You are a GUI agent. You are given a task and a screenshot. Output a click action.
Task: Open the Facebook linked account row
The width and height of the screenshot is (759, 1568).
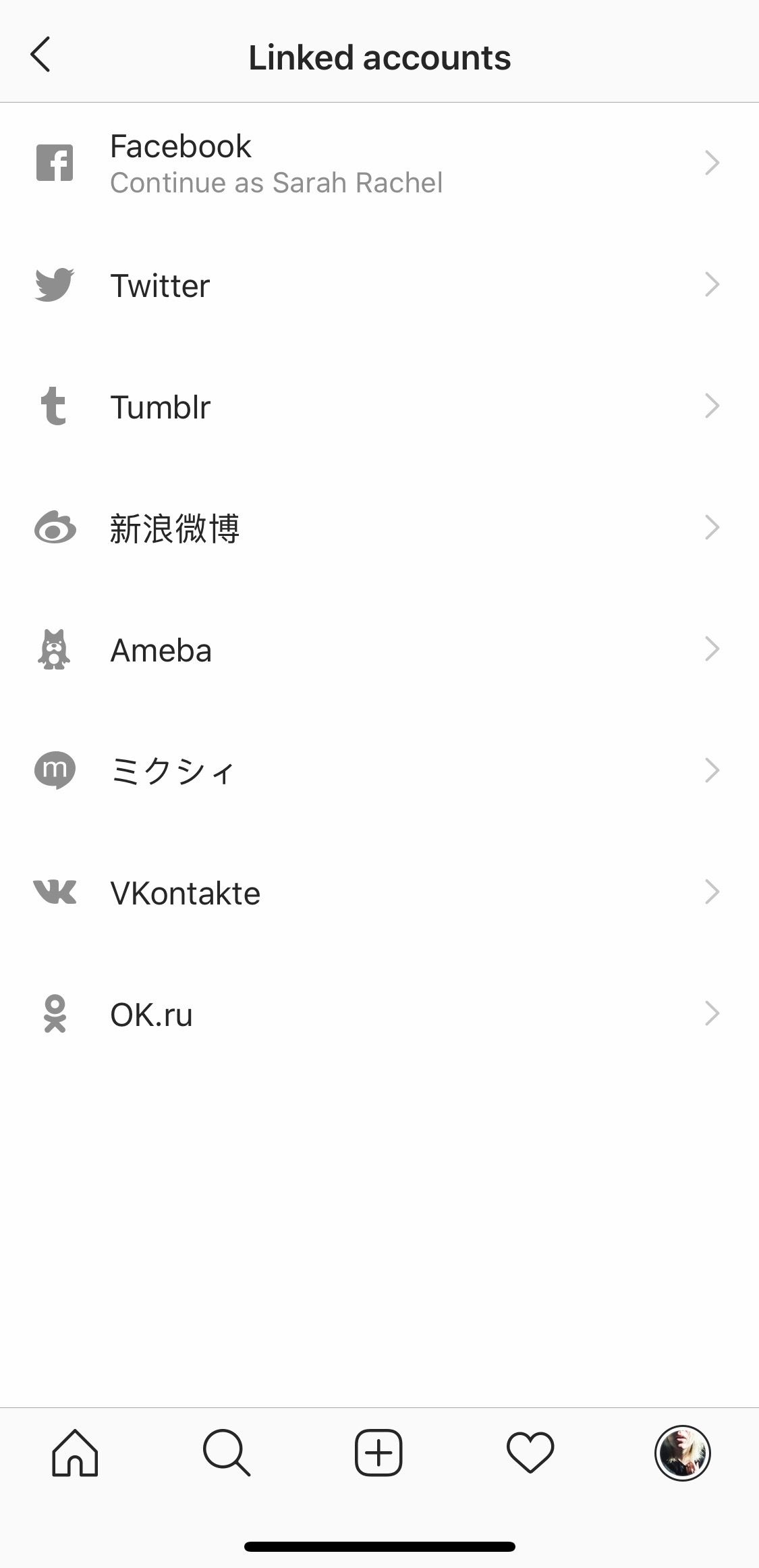[x=379, y=163]
